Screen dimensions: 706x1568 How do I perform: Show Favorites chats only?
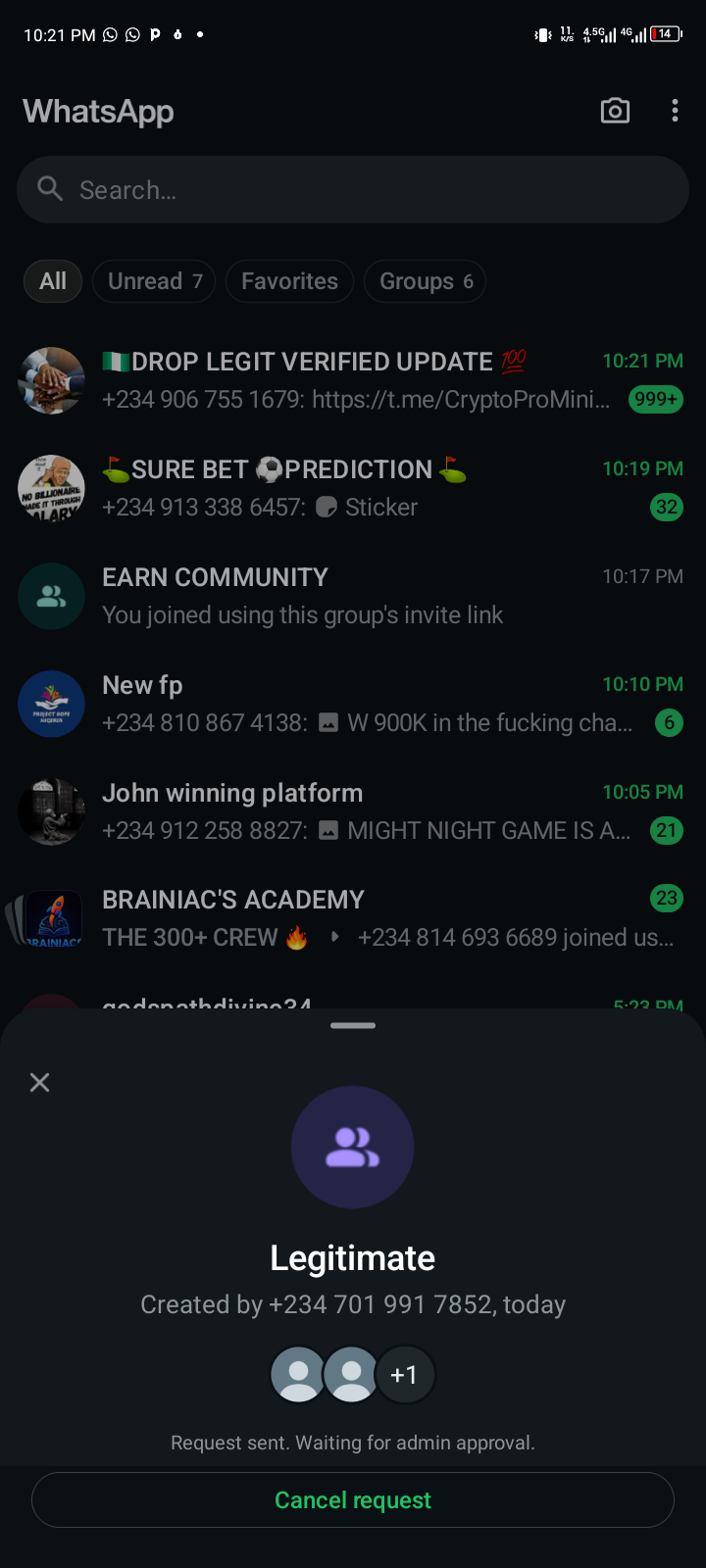pos(289,281)
